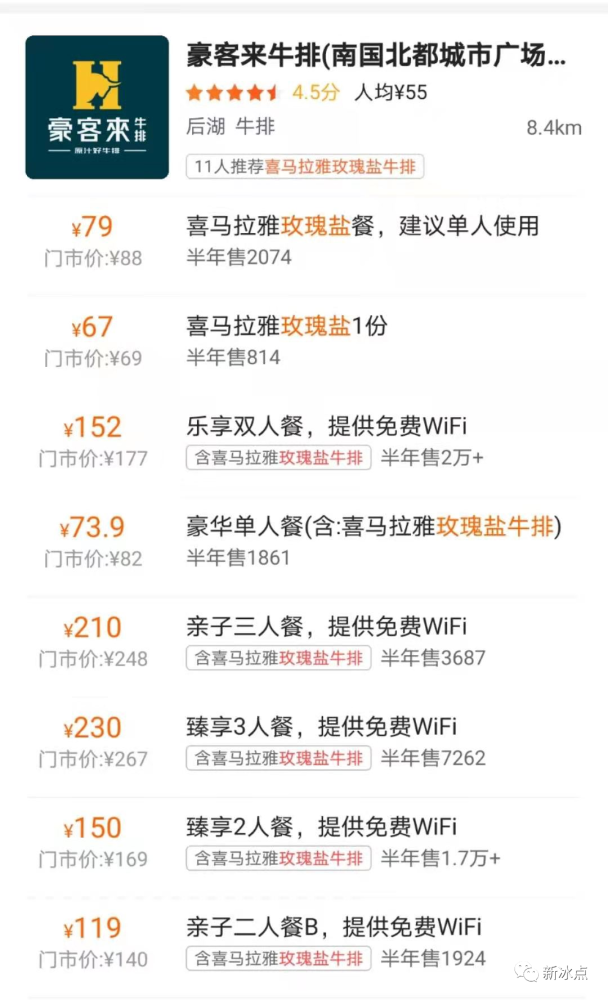Select the ¥67 喜马拉雅玫瑰盐1份 deal
This screenshot has height=1000, width=608.
pos(287,326)
